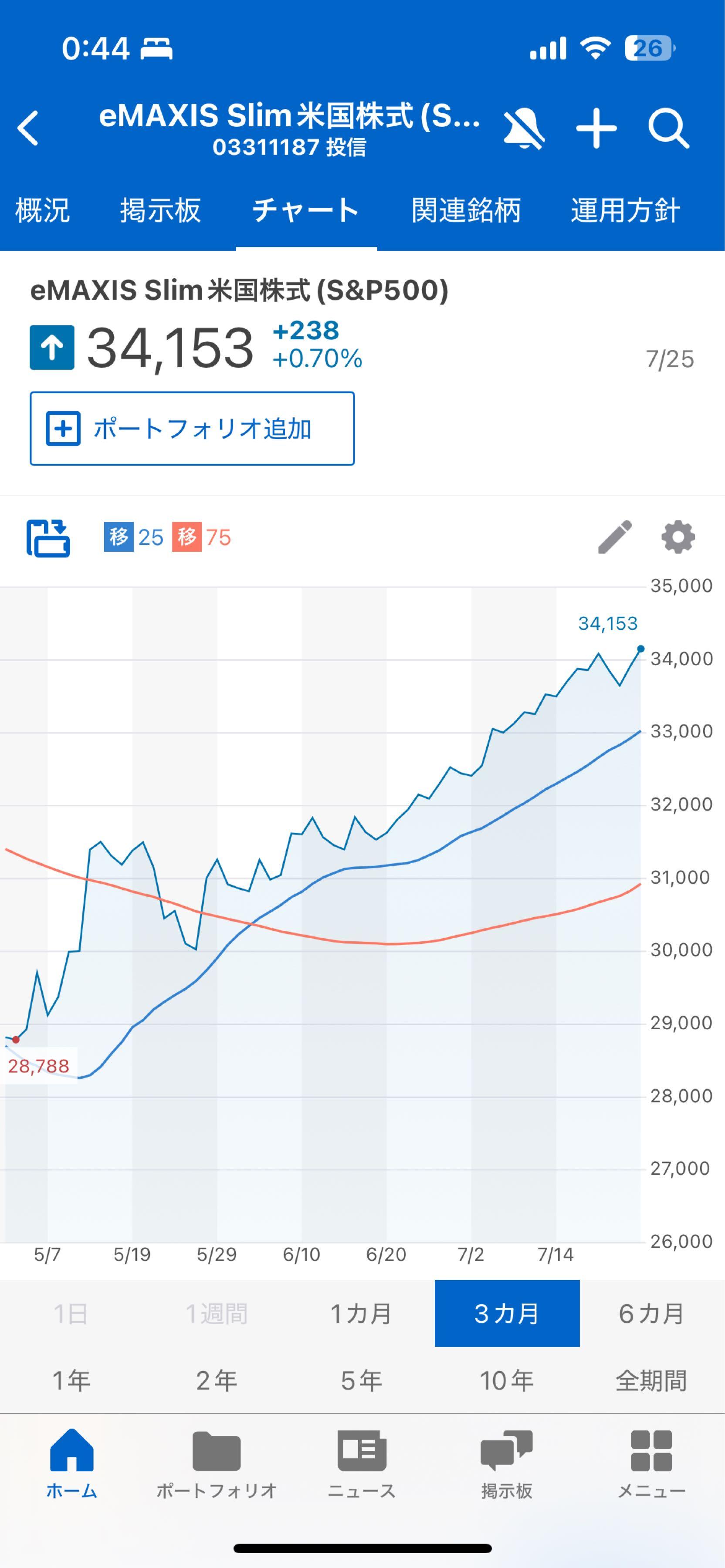Open the 運用方針 tab

[625, 211]
